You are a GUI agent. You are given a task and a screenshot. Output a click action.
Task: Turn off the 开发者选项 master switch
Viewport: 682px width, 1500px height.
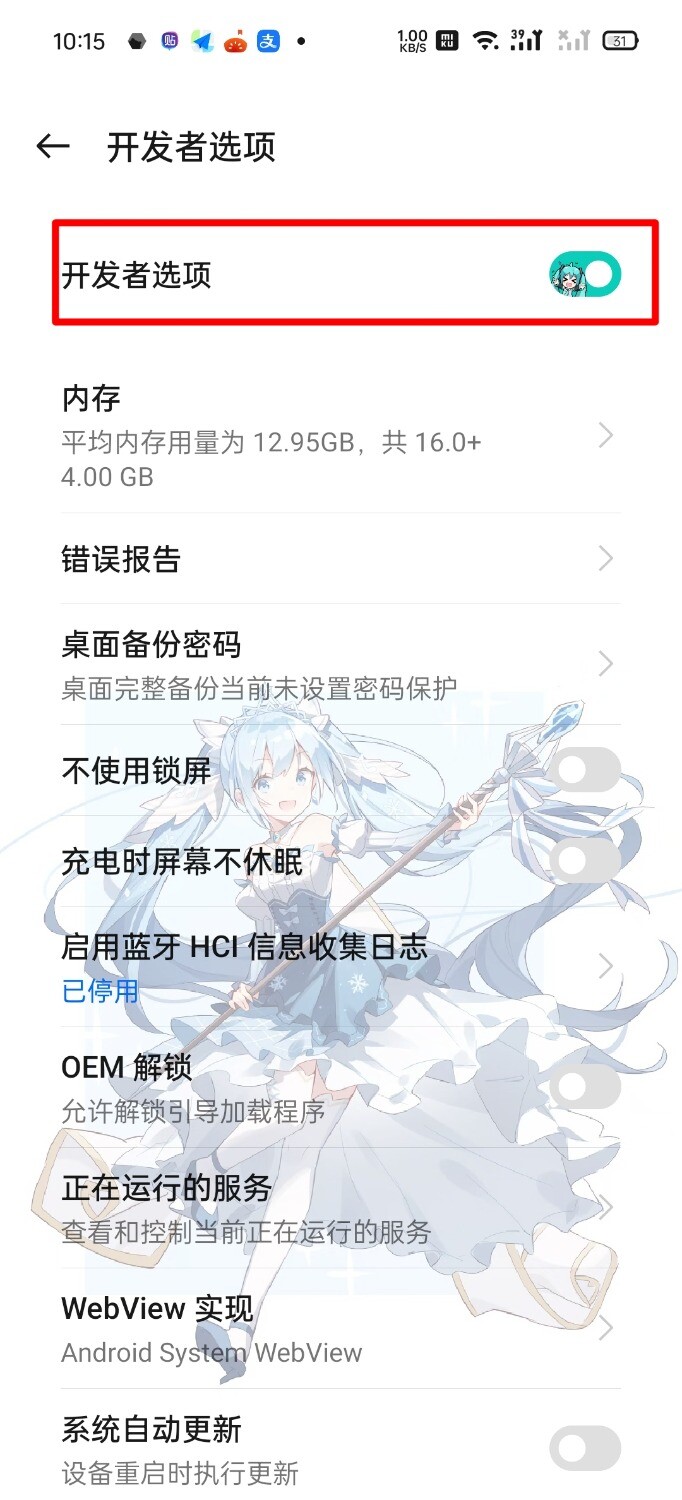[x=585, y=274]
